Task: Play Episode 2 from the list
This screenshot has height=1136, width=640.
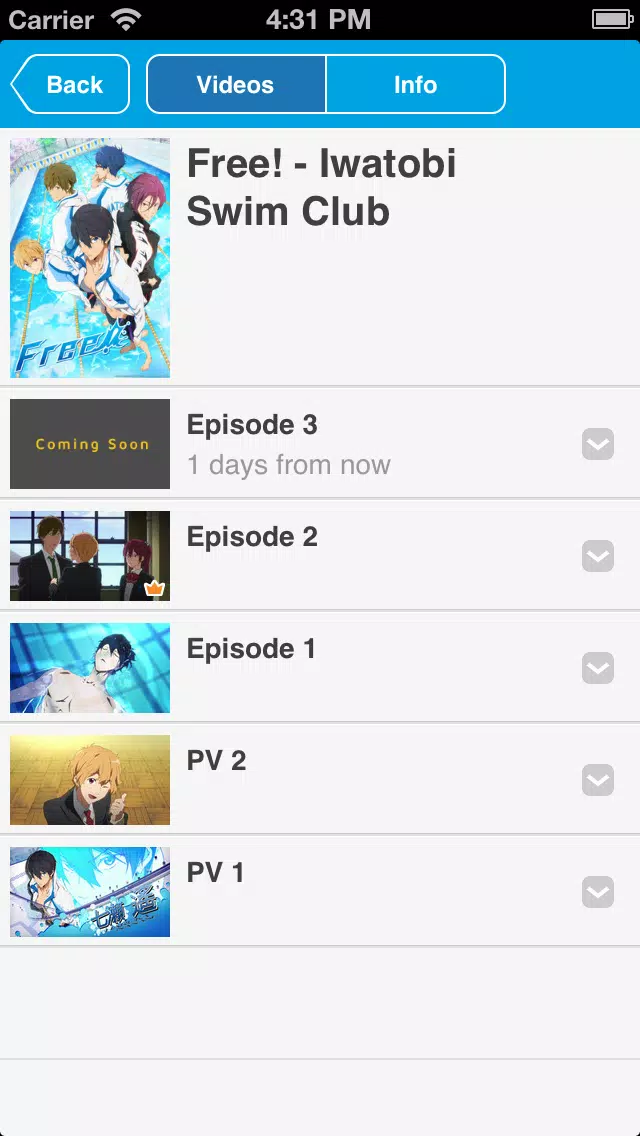Action: point(300,555)
